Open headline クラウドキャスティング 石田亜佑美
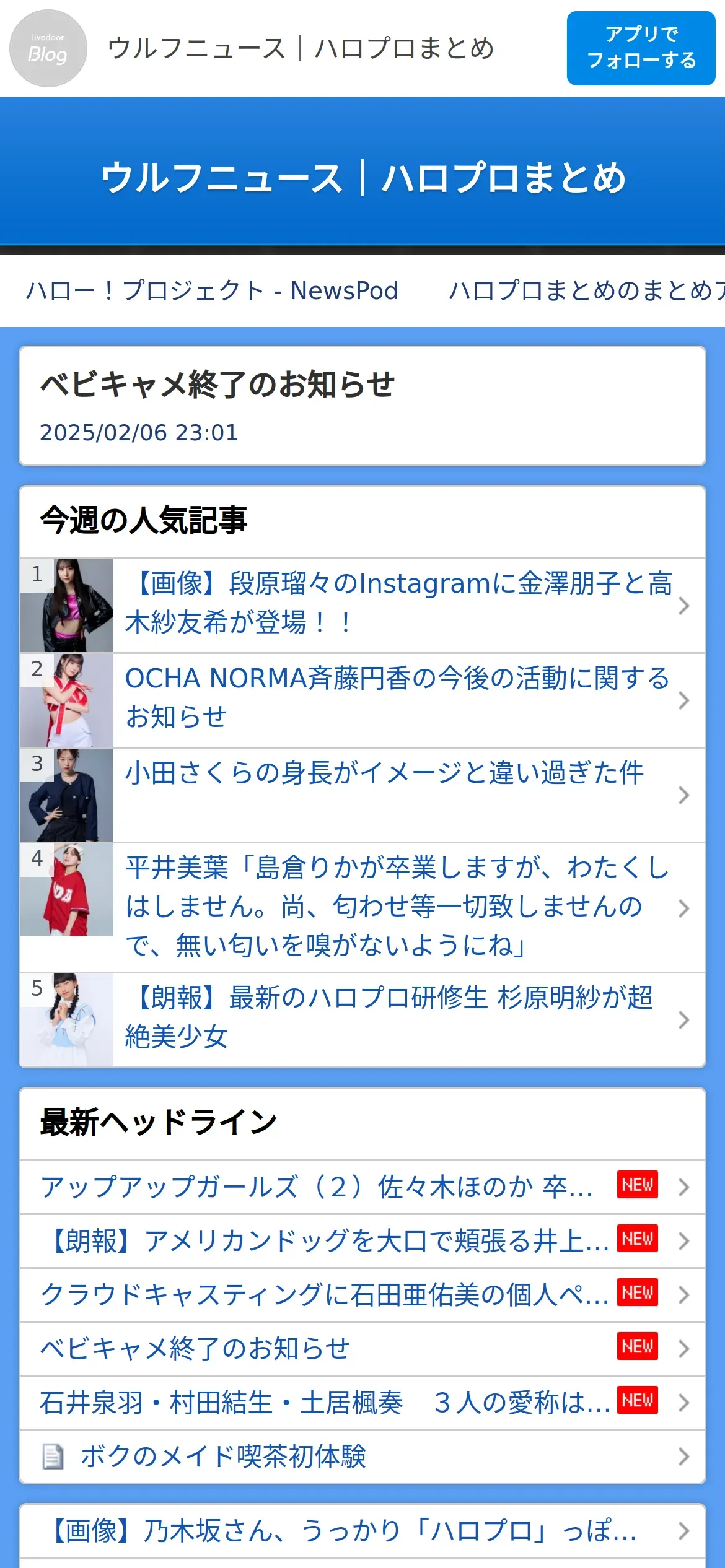 pyautogui.click(x=362, y=1294)
